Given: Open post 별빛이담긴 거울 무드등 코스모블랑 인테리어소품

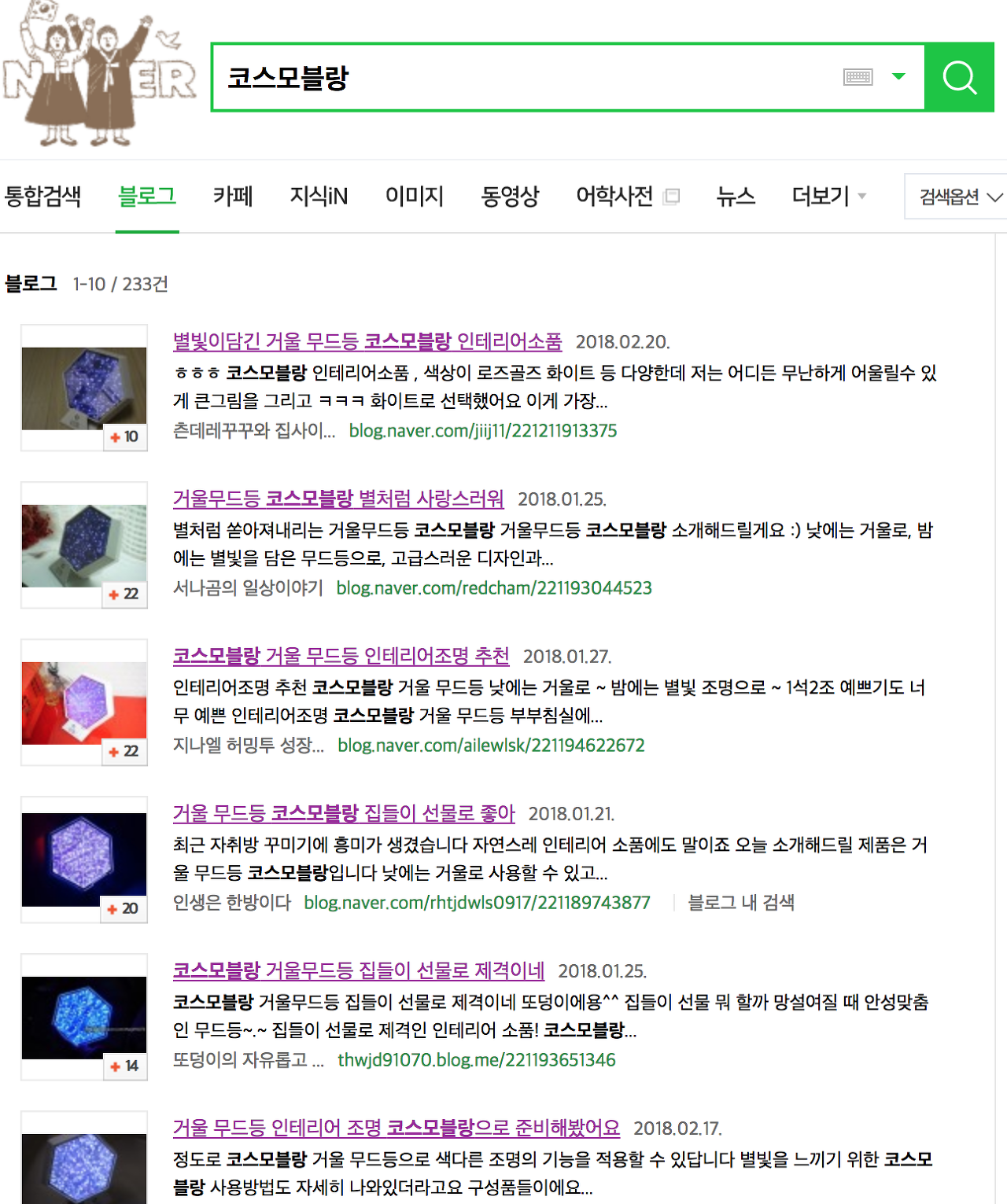Looking at the screenshot, I should click(x=367, y=341).
